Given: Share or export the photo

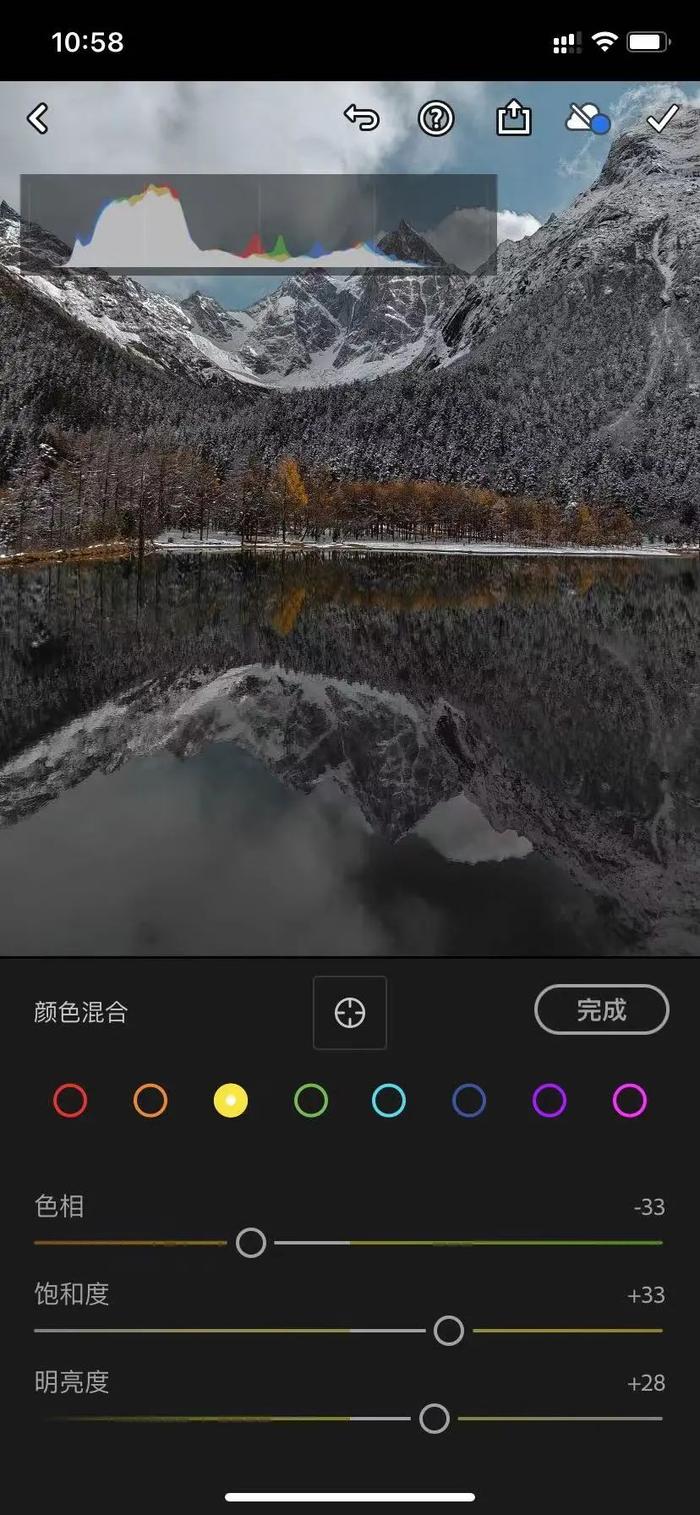Looking at the screenshot, I should 513,120.
